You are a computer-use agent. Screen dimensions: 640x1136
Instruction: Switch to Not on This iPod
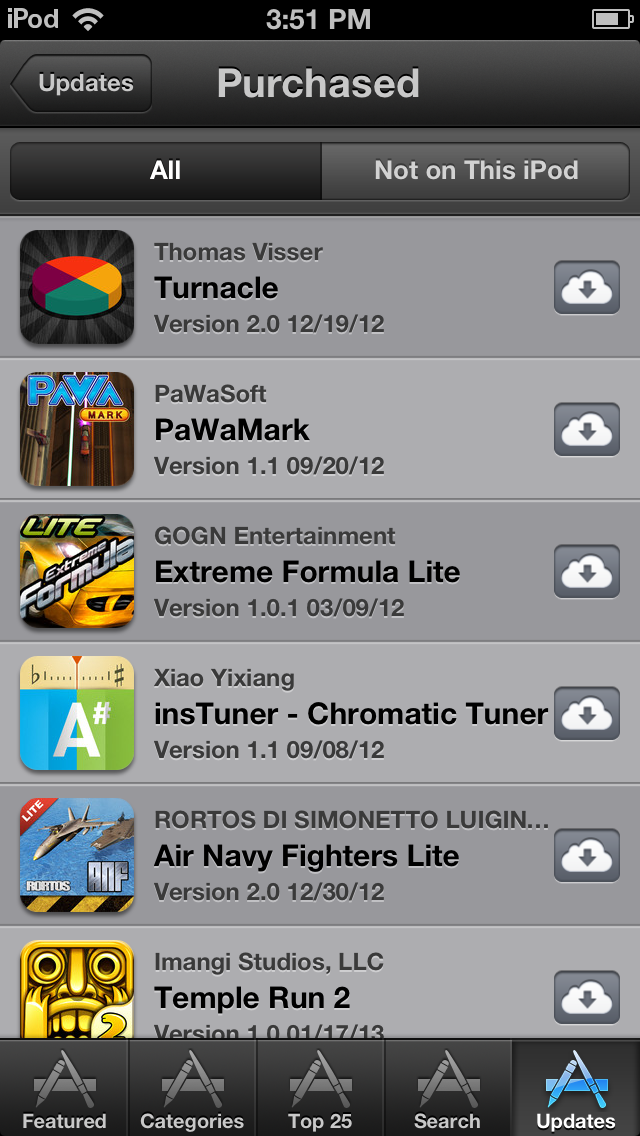click(476, 171)
